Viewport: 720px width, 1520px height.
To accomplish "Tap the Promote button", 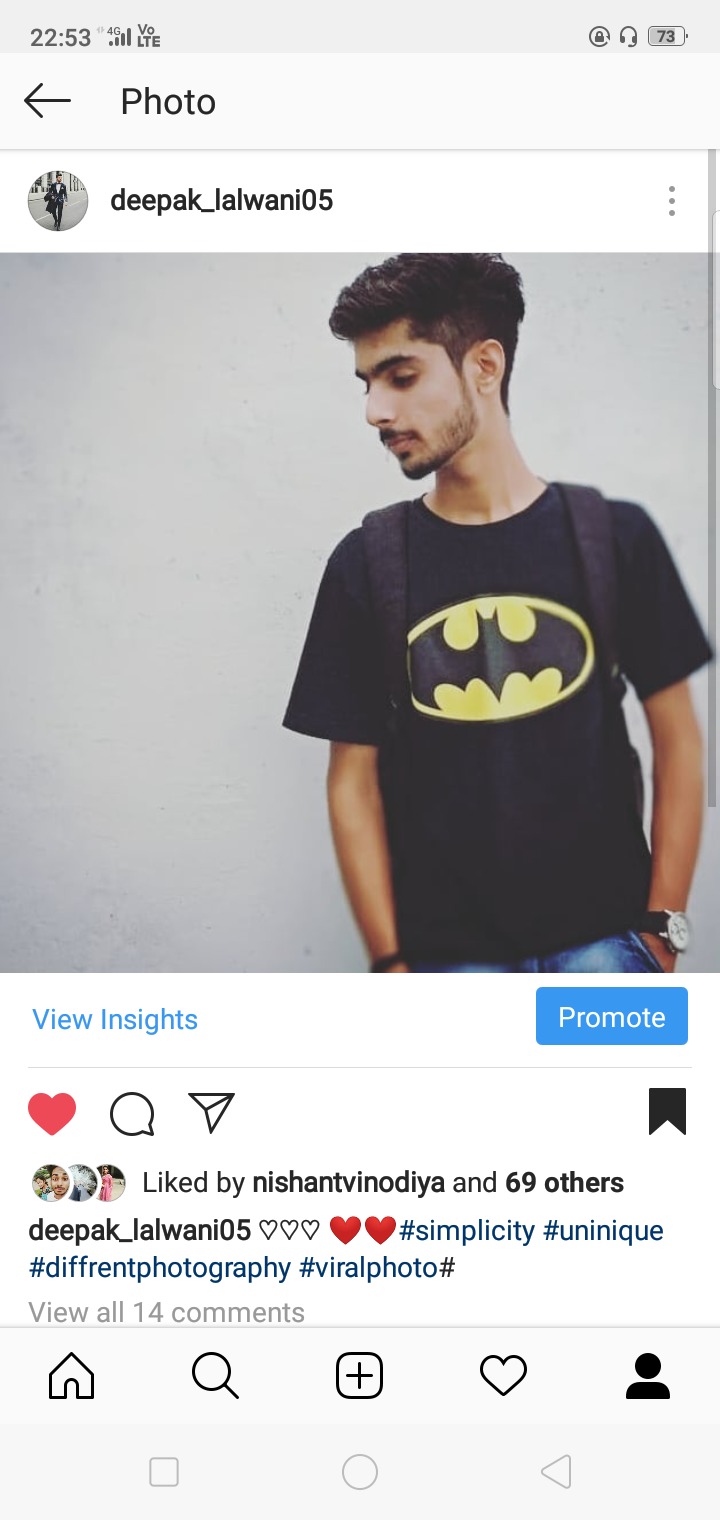I will 611,1017.
